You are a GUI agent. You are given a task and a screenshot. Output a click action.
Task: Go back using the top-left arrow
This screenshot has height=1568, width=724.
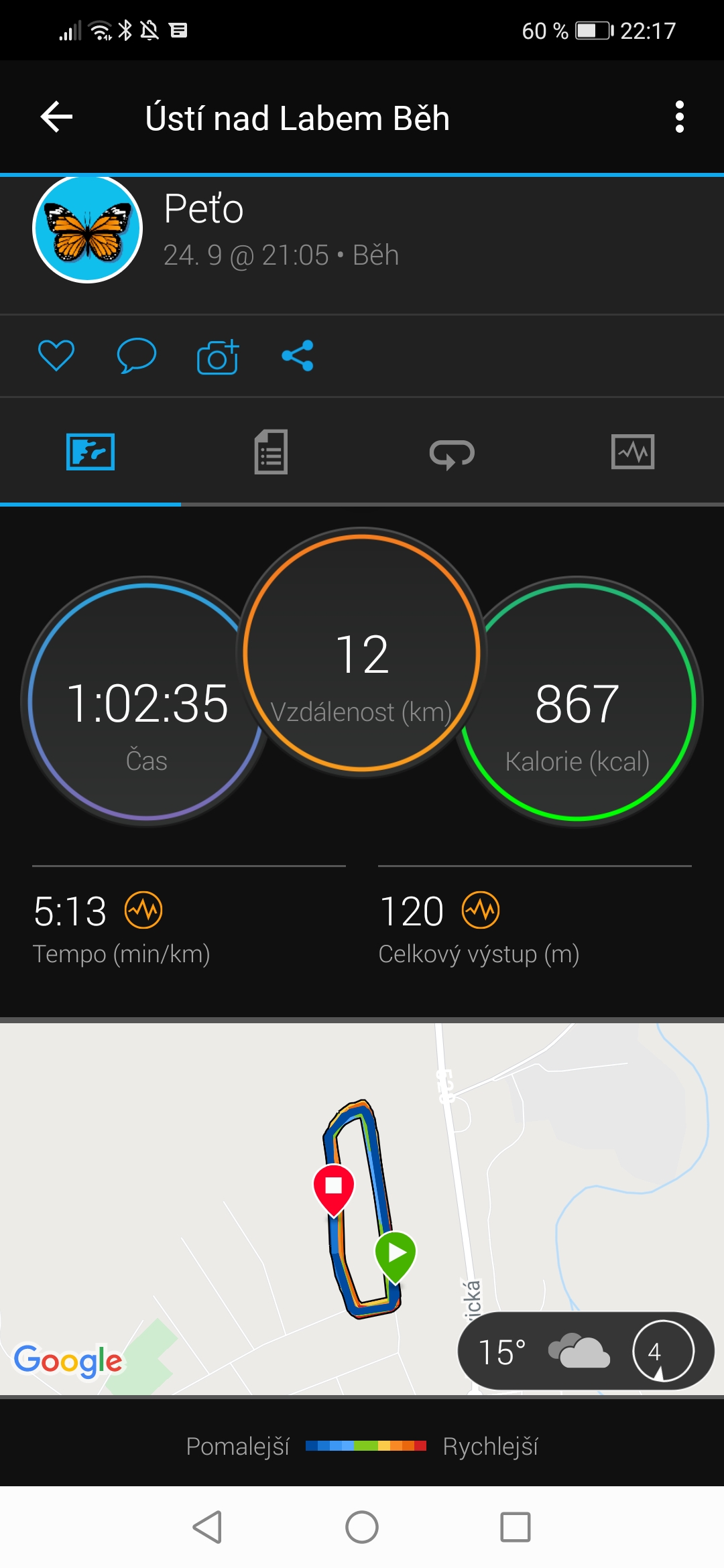point(57,117)
